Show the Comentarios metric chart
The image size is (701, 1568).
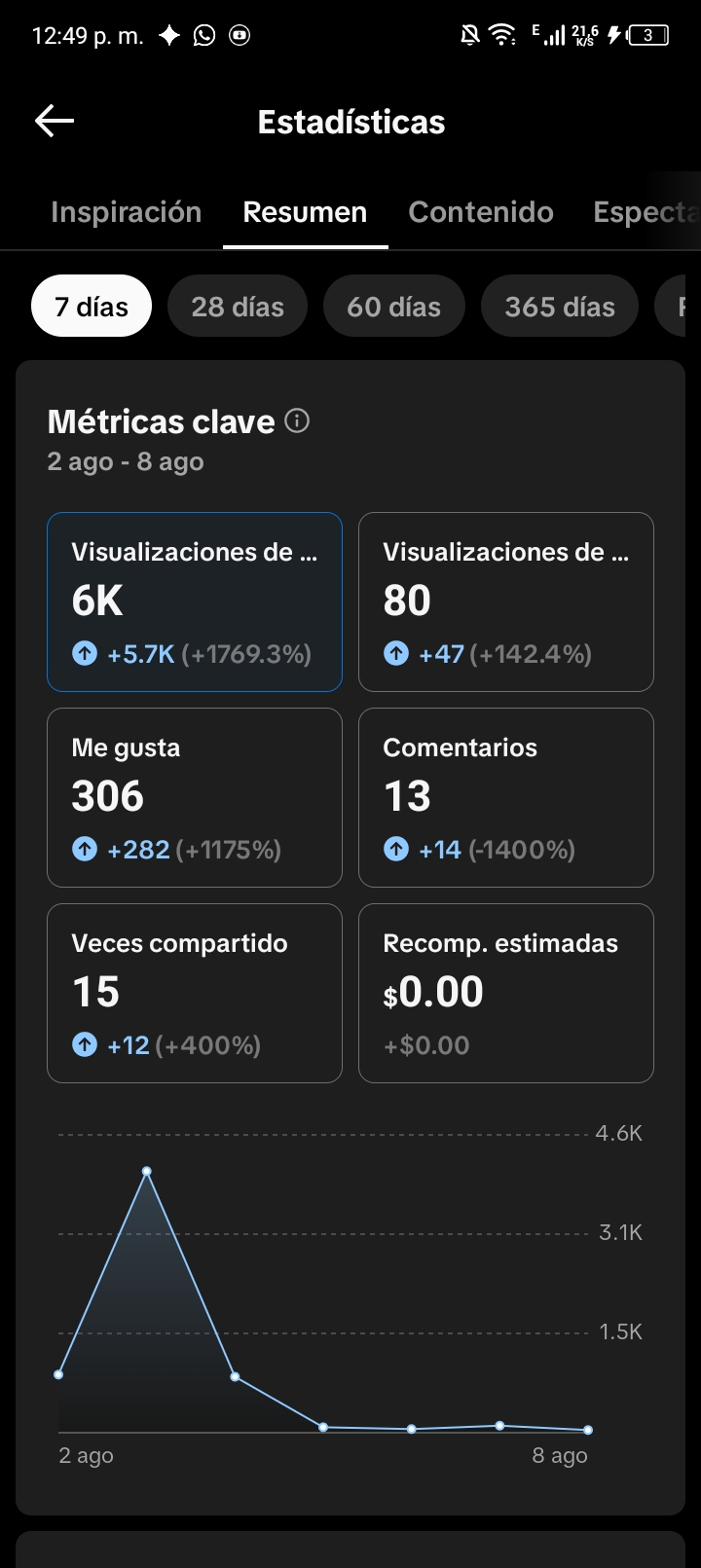(506, 797)
